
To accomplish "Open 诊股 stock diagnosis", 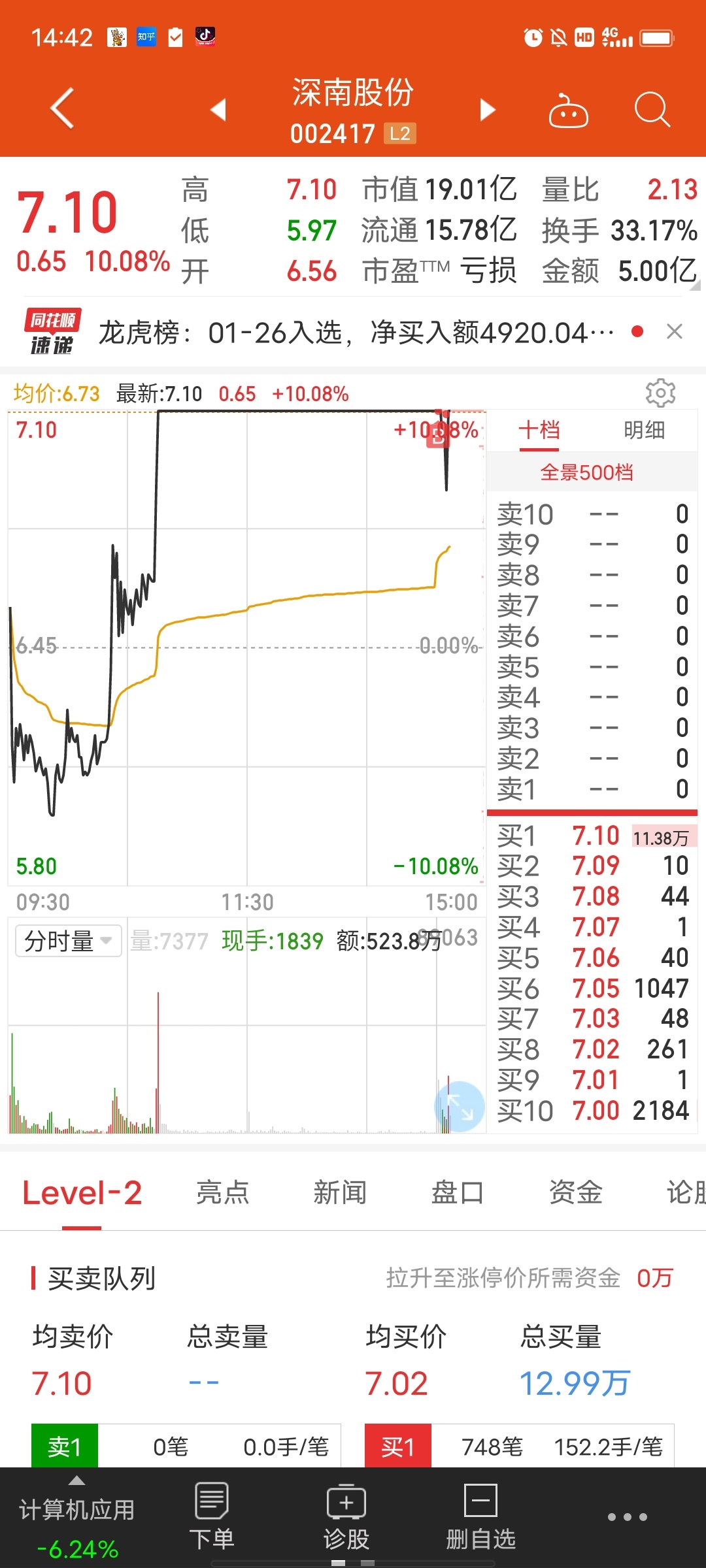I will point(346,1516).
